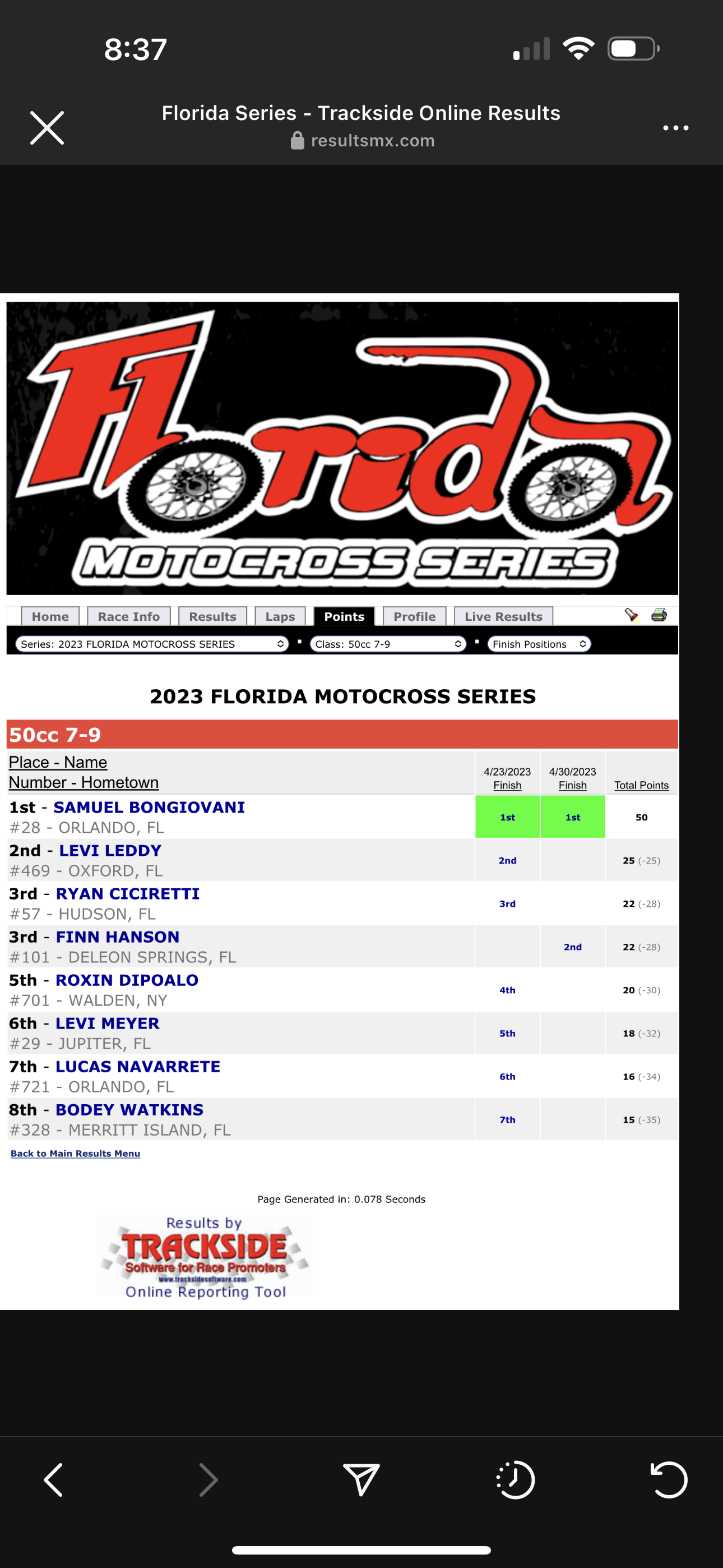The image size is (723, 1568).
Task: Close the in-app browser
Action: click(x=47, y=128)
